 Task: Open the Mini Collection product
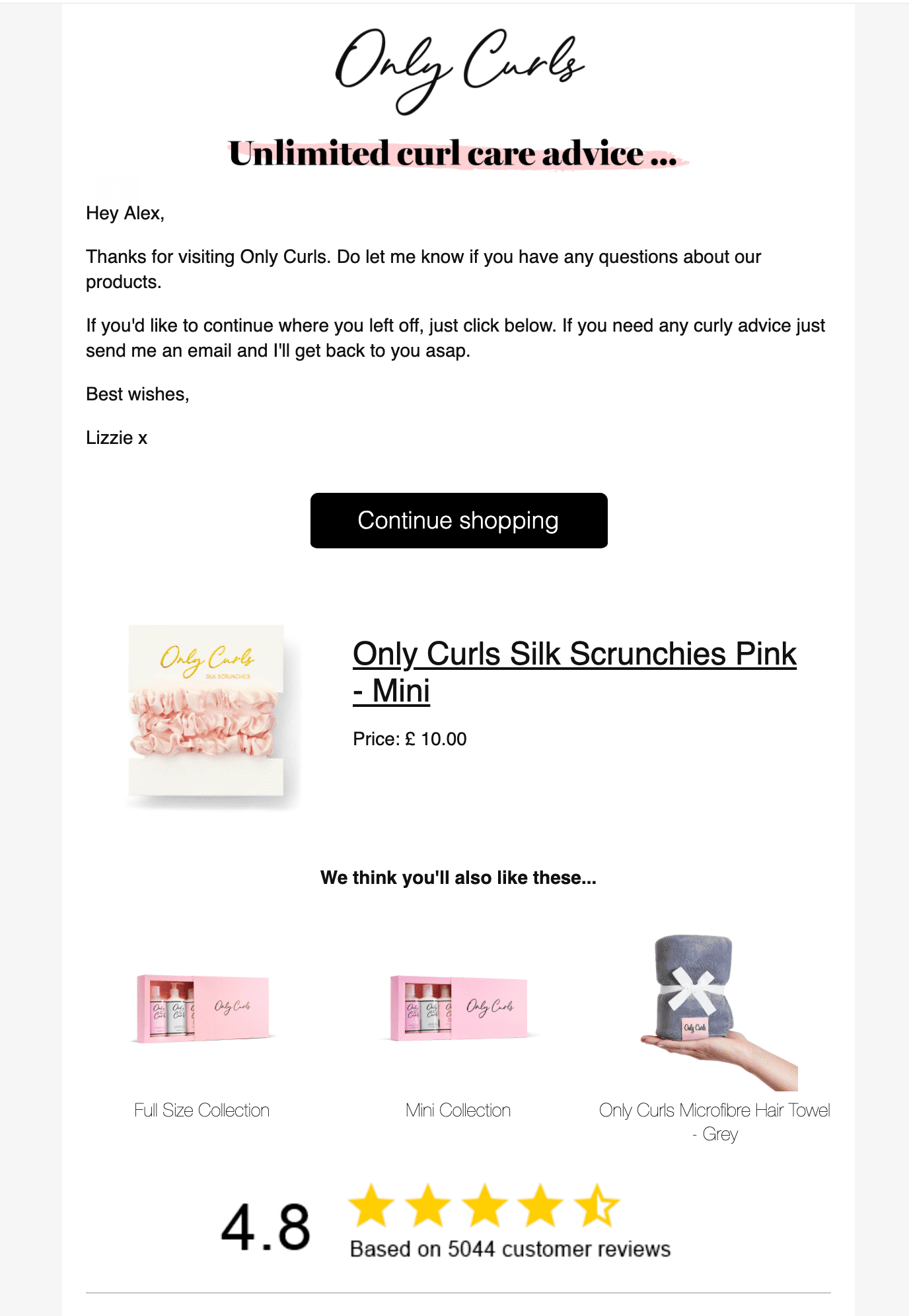458,1110
